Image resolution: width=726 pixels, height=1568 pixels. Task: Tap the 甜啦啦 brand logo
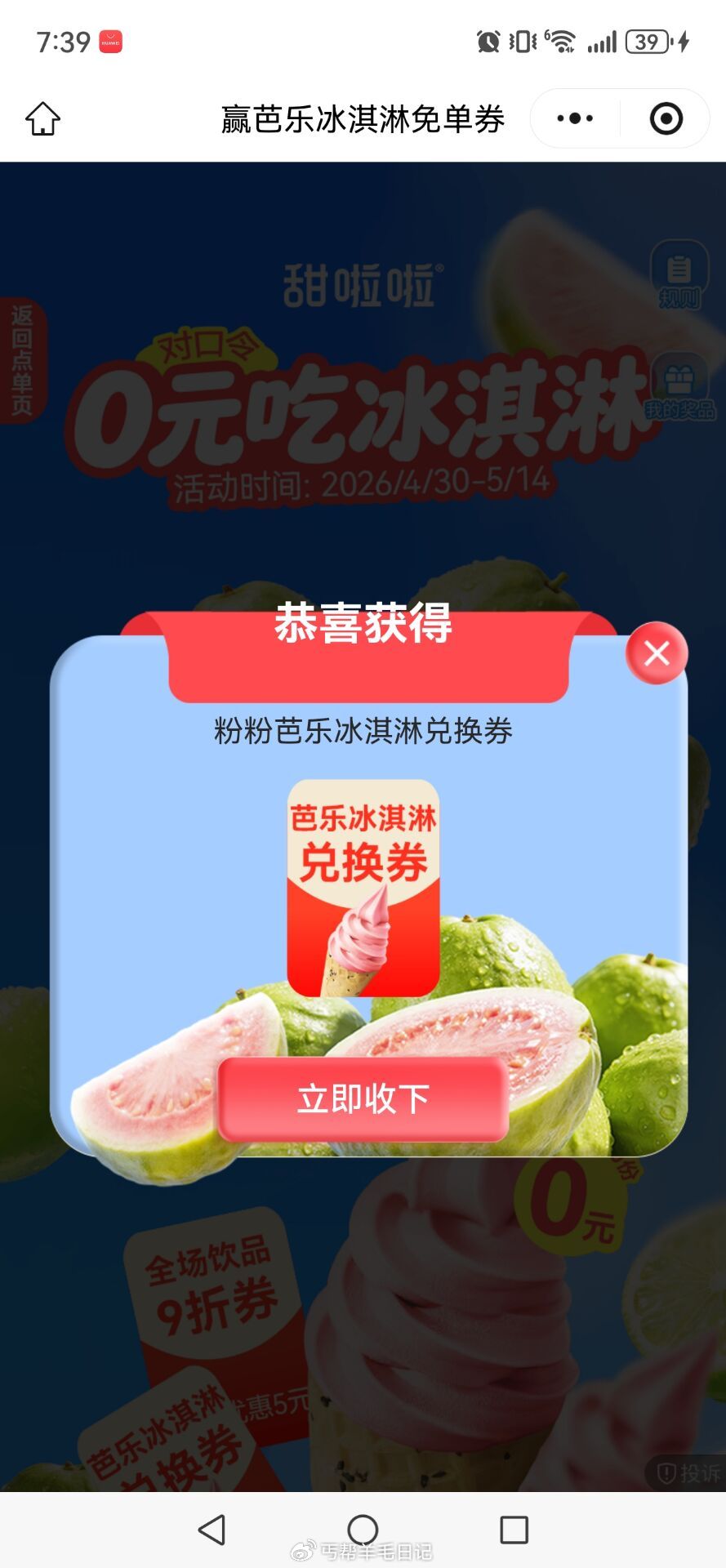(x=362, y=282)
